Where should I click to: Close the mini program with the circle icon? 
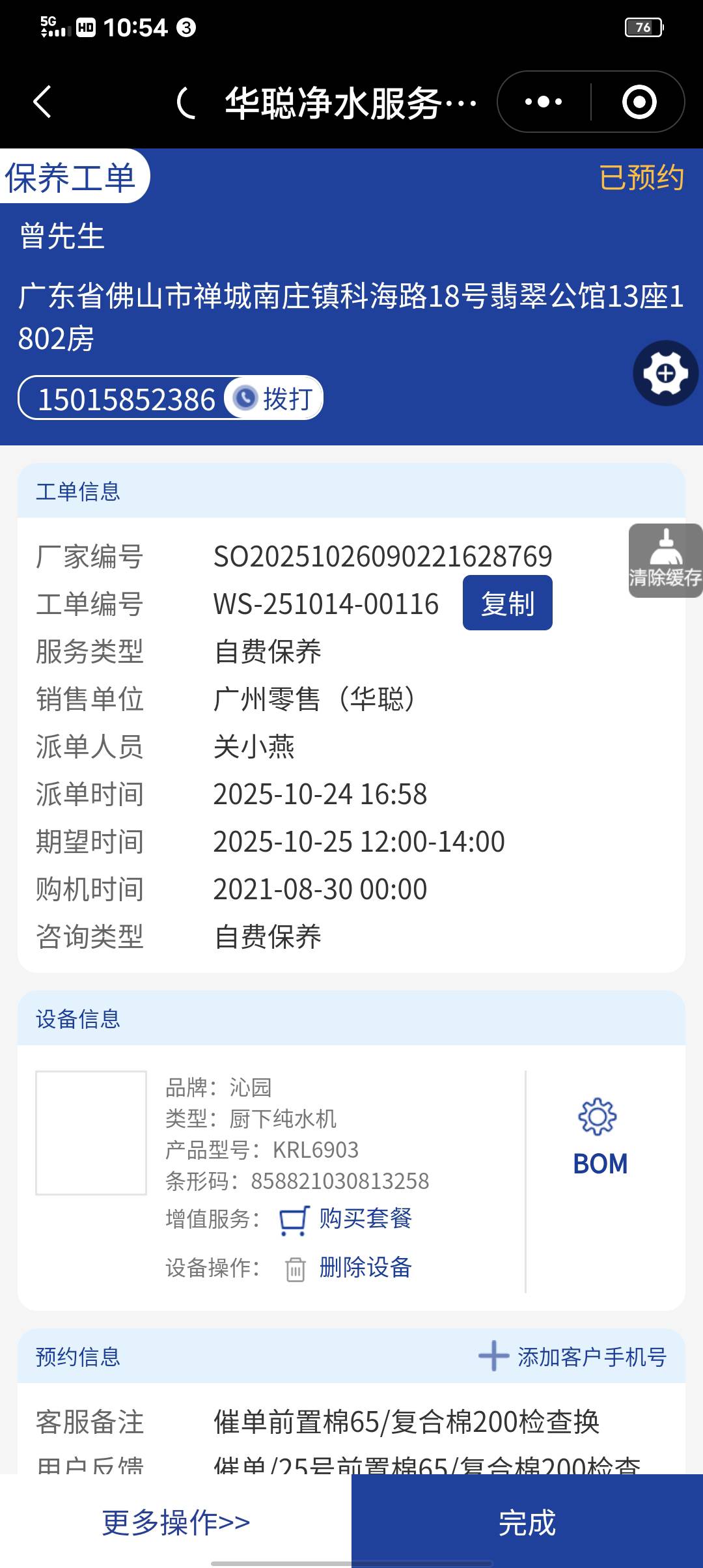point(639,102)
